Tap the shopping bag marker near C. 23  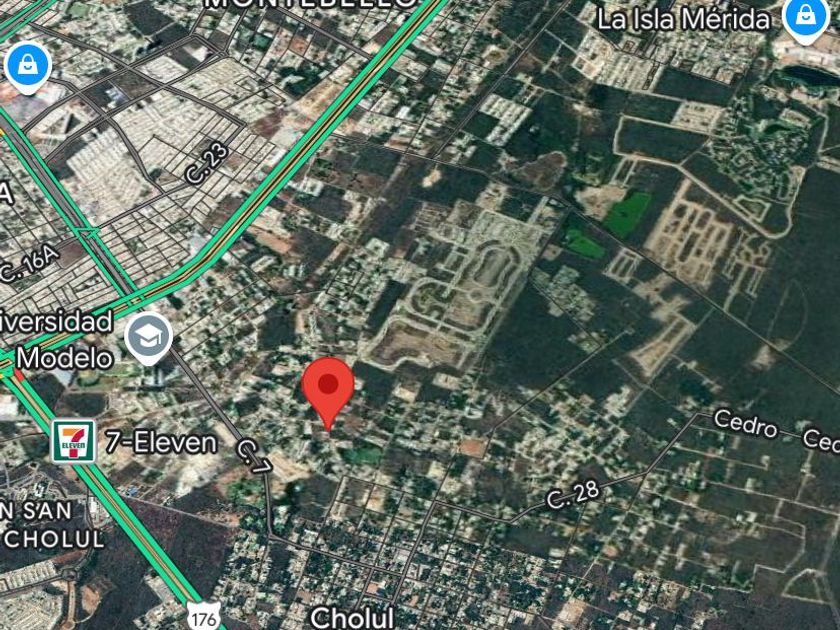28,67
